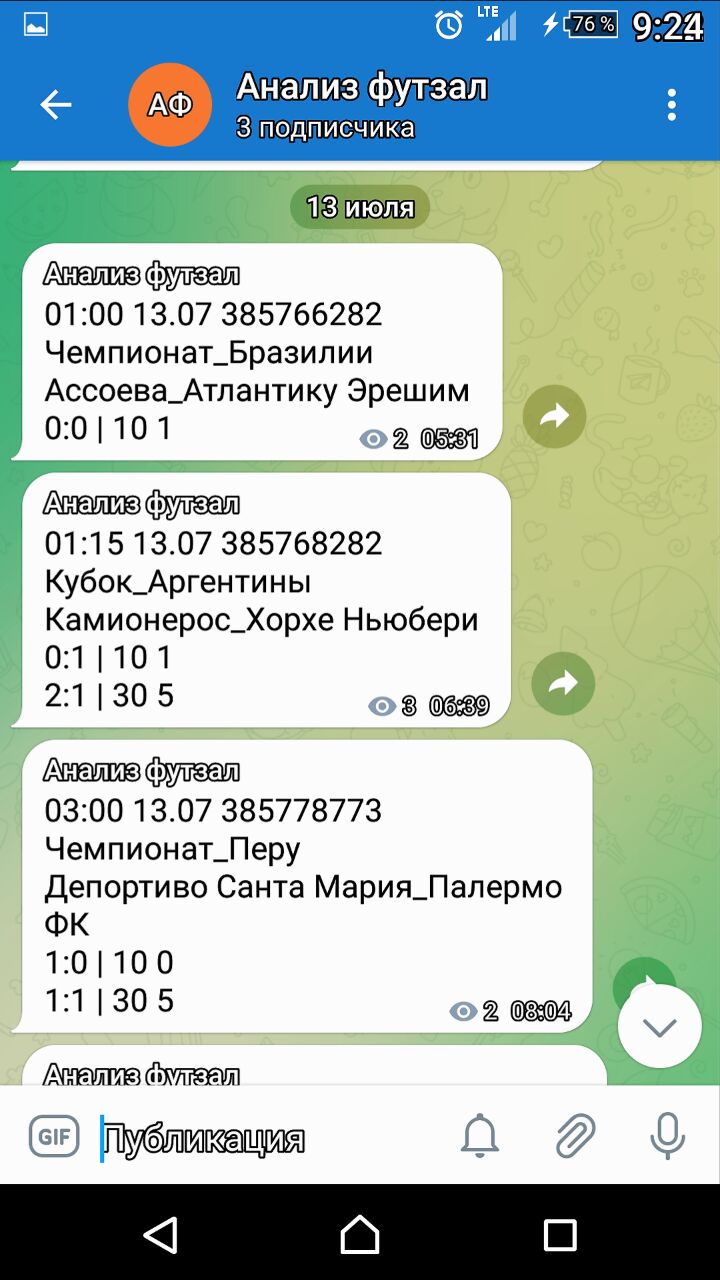Open the GIF picker
The width and height of the screenshot is (720, 1280).
pyautogui.click(x=54, y=1137)
